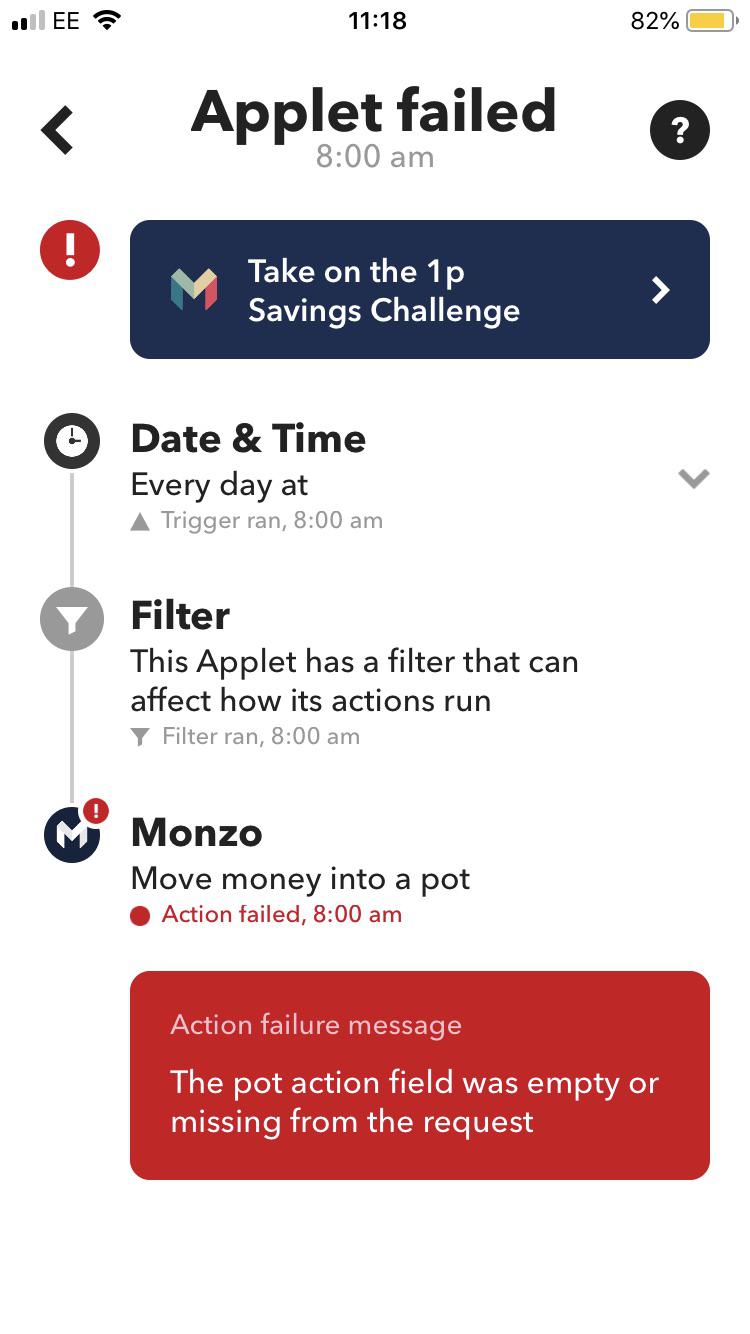Click the red dot beside Action failed
Image resolution: width=750 pixels, height=1334 pixels.
(x=140, y=913)
